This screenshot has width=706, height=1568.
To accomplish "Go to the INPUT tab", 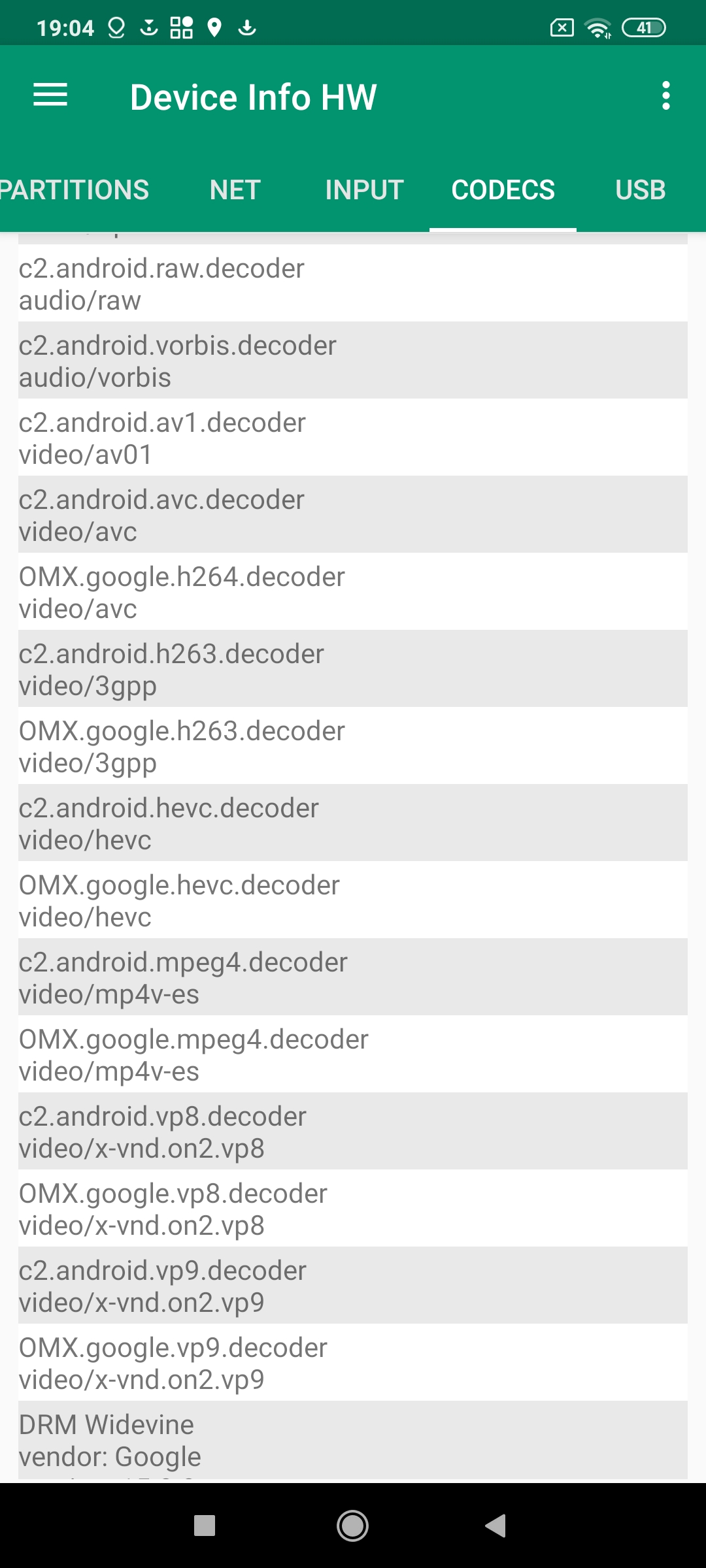I will tap(364, 190).
